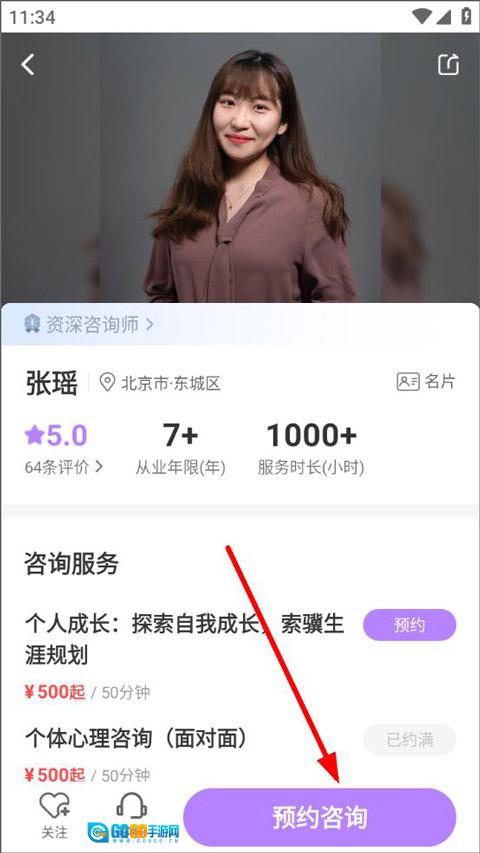The height and width of the screenshot is (853, 480).
Task: Tap 预约 for the 个人成长 service
Action: [410, 625]
